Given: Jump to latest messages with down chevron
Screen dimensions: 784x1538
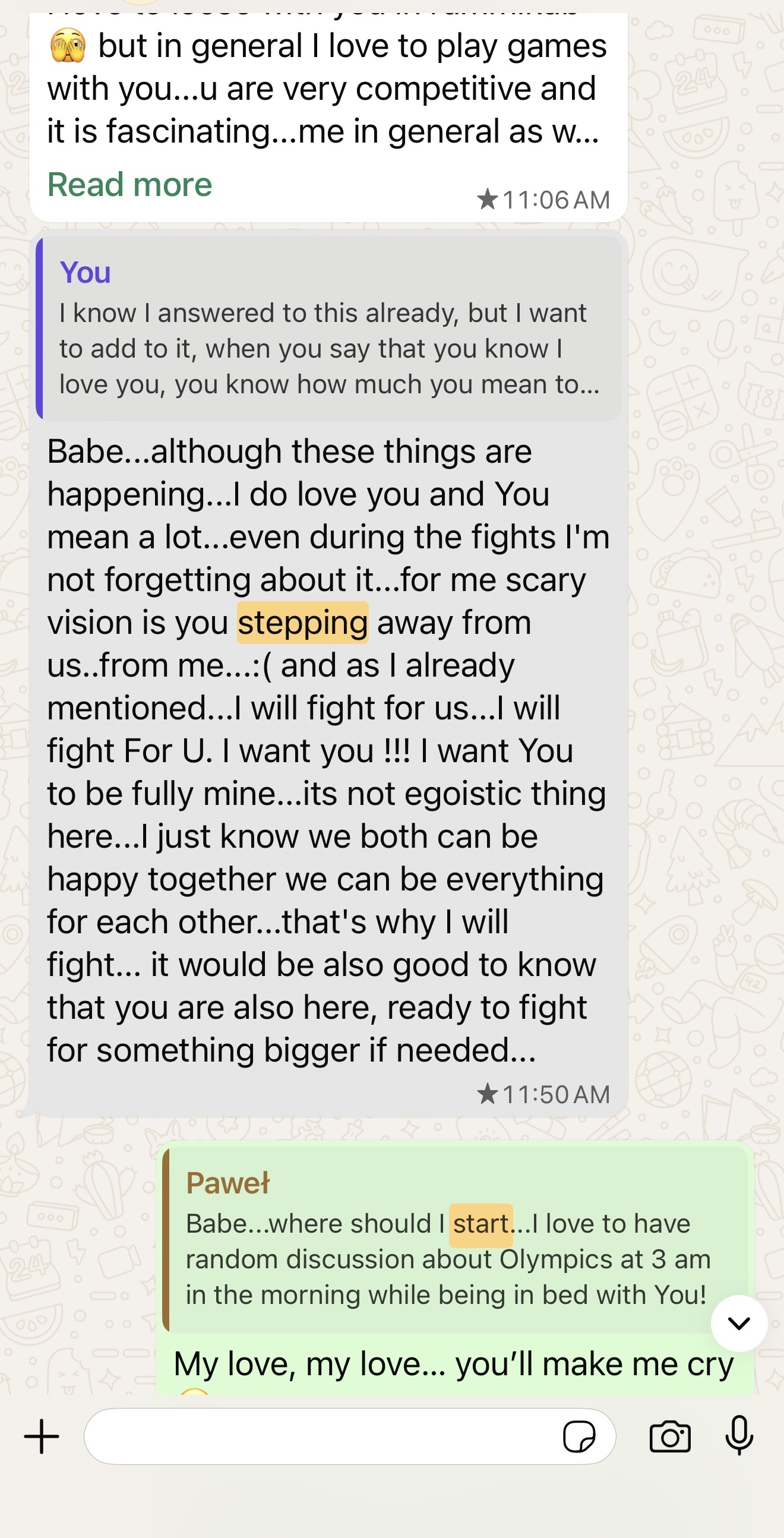Looking at the screenshot, I should [739, 1324].
